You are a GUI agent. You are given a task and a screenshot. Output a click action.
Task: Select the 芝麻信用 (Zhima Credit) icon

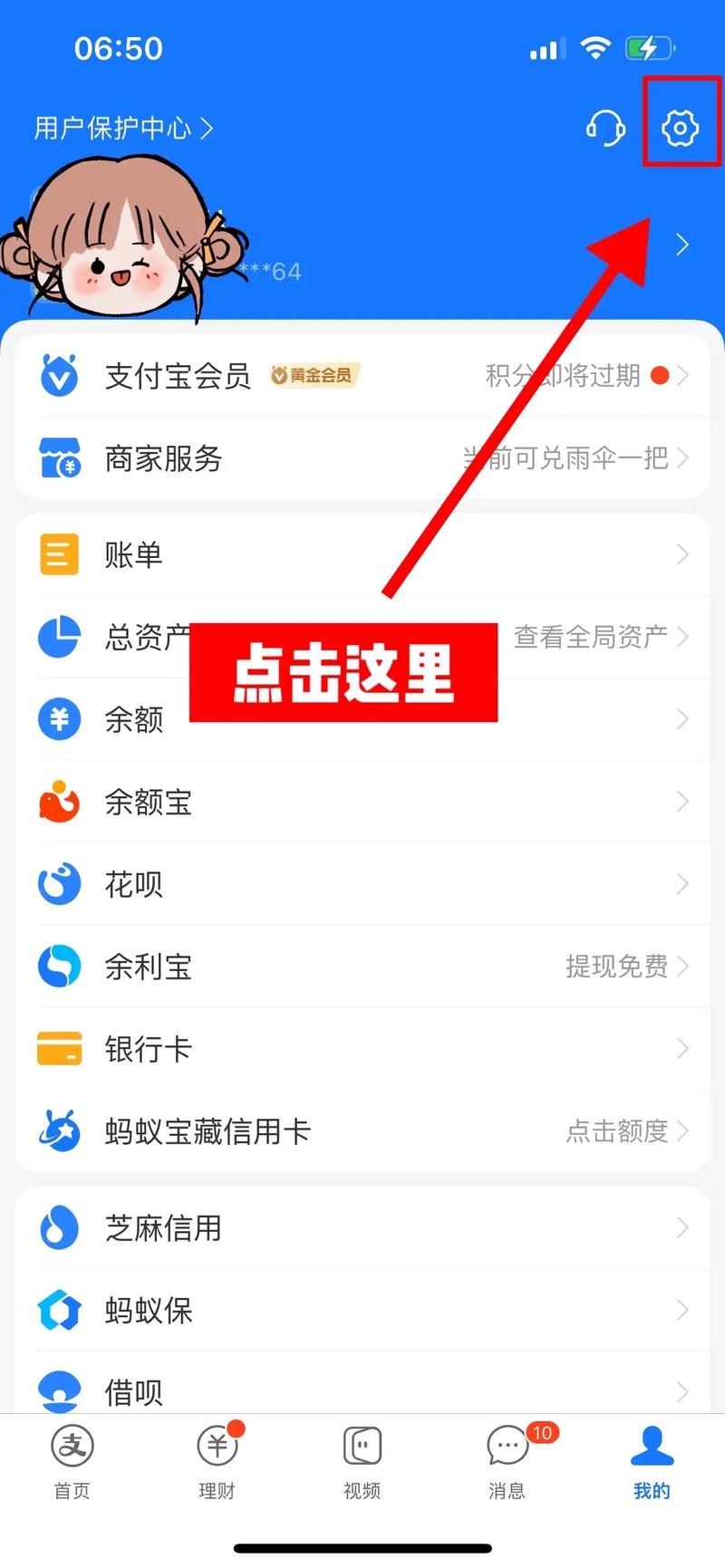pyautogui.click(x=59, y=1227)
